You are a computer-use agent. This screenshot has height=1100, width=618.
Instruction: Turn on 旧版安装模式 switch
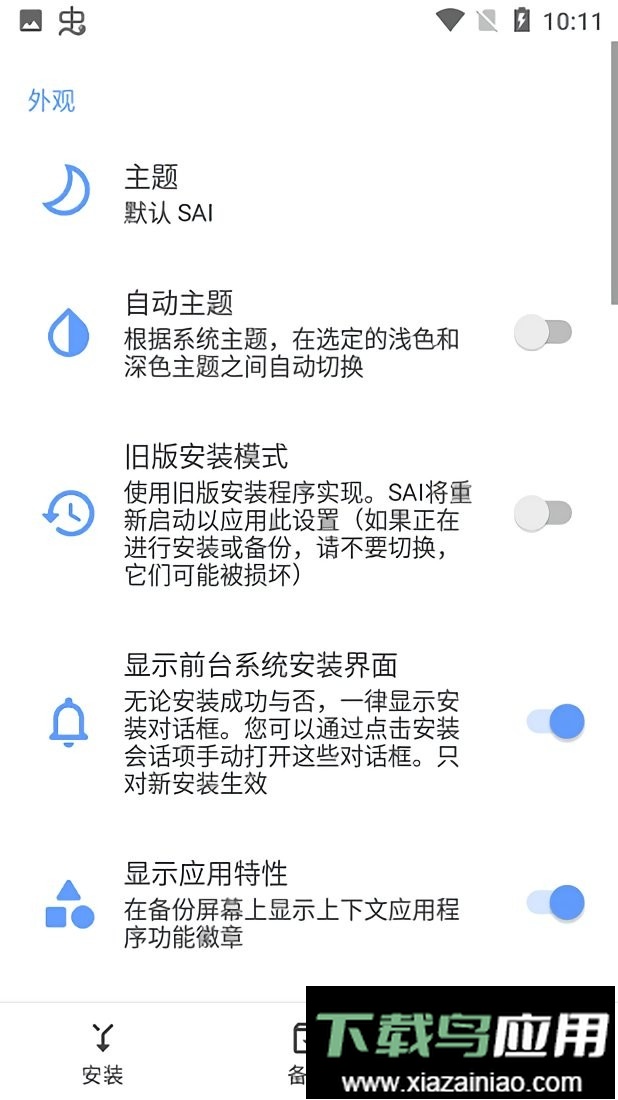tap(542, 514)
